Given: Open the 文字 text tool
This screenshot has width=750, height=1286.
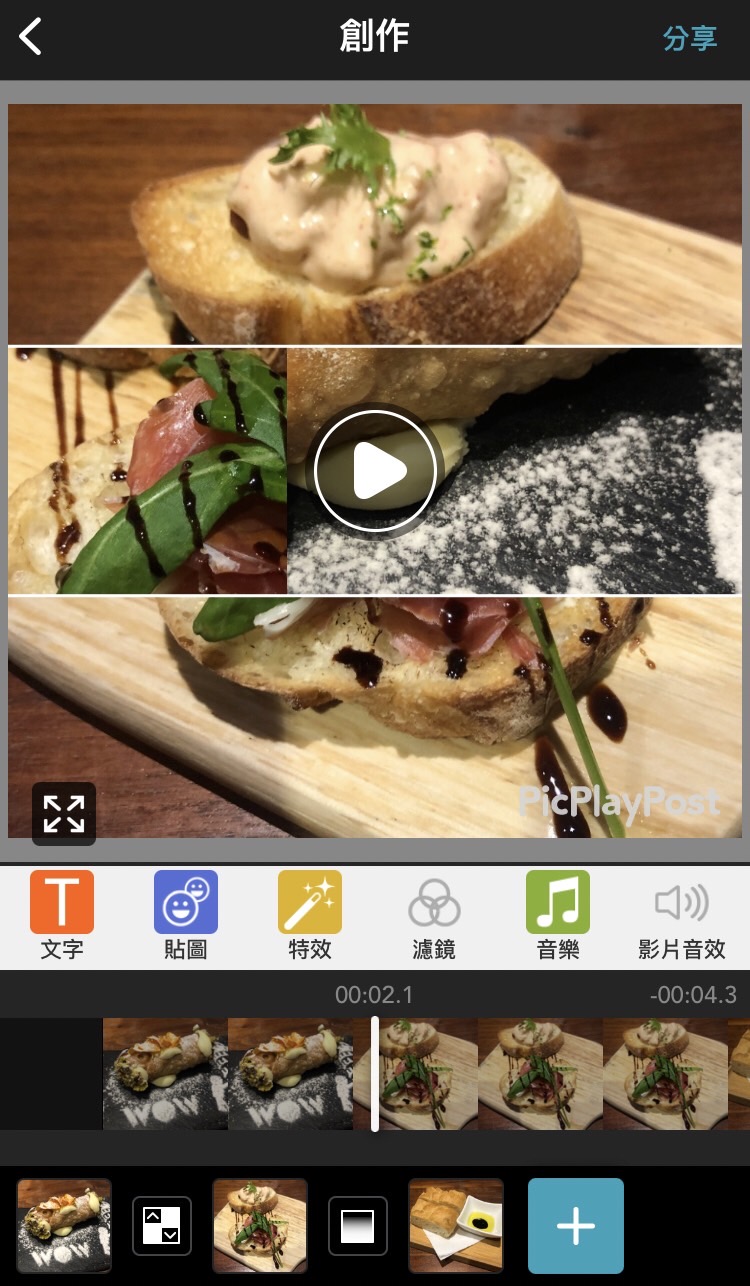Looking at the screenshot, I should [x=63, y=915].
